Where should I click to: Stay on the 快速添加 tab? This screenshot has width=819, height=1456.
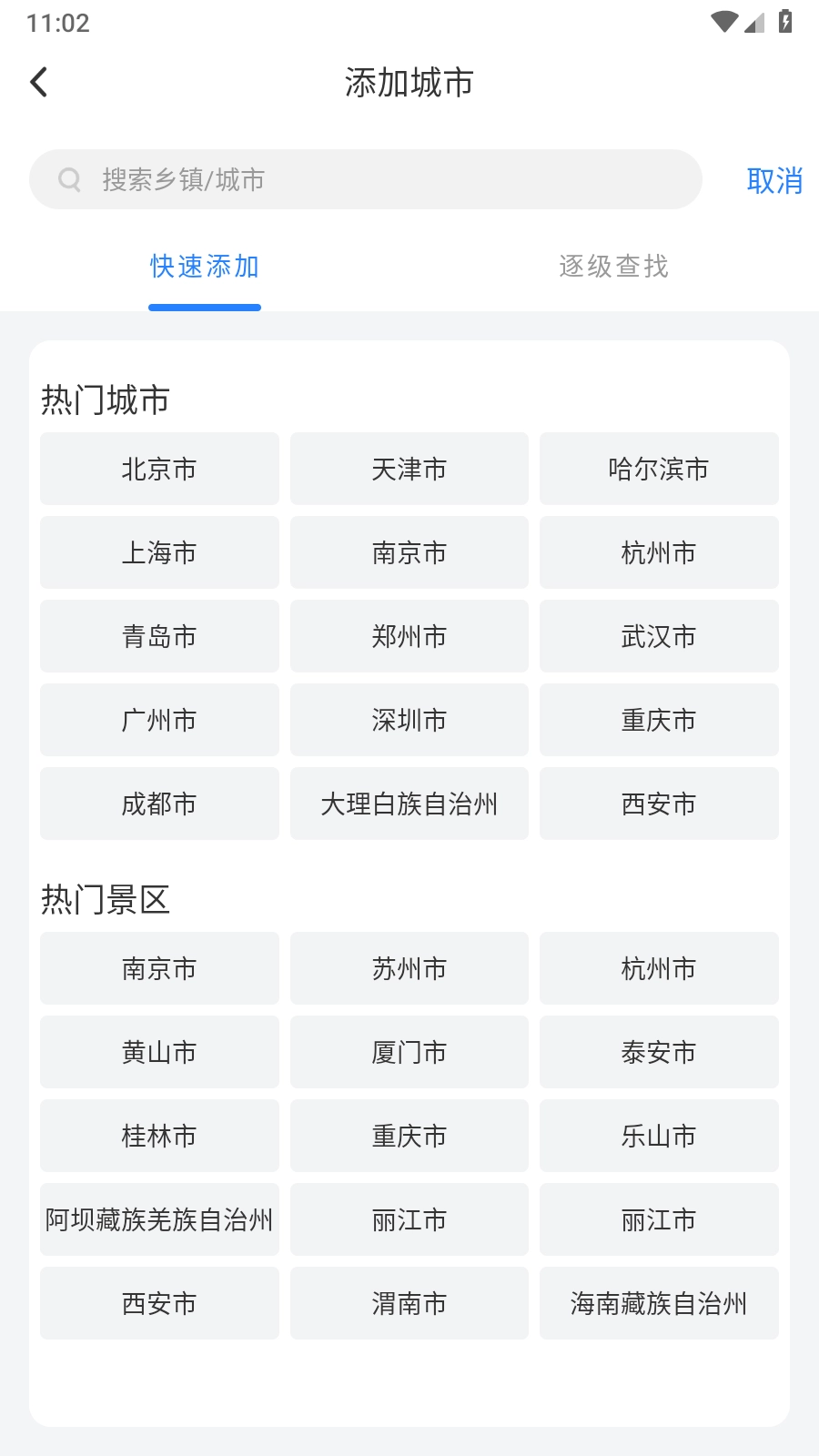click(204, 267)
